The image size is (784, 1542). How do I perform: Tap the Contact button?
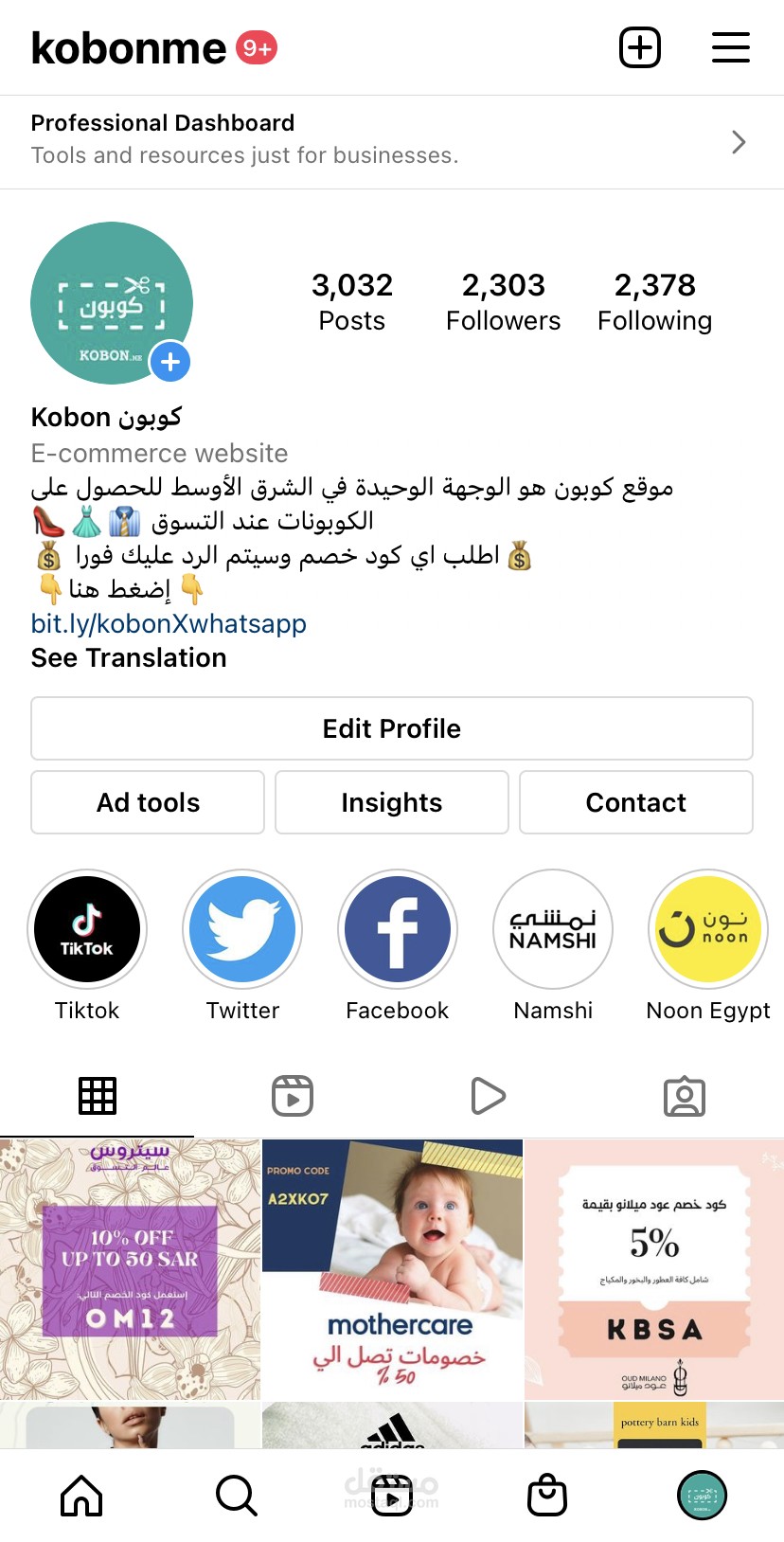636,802
